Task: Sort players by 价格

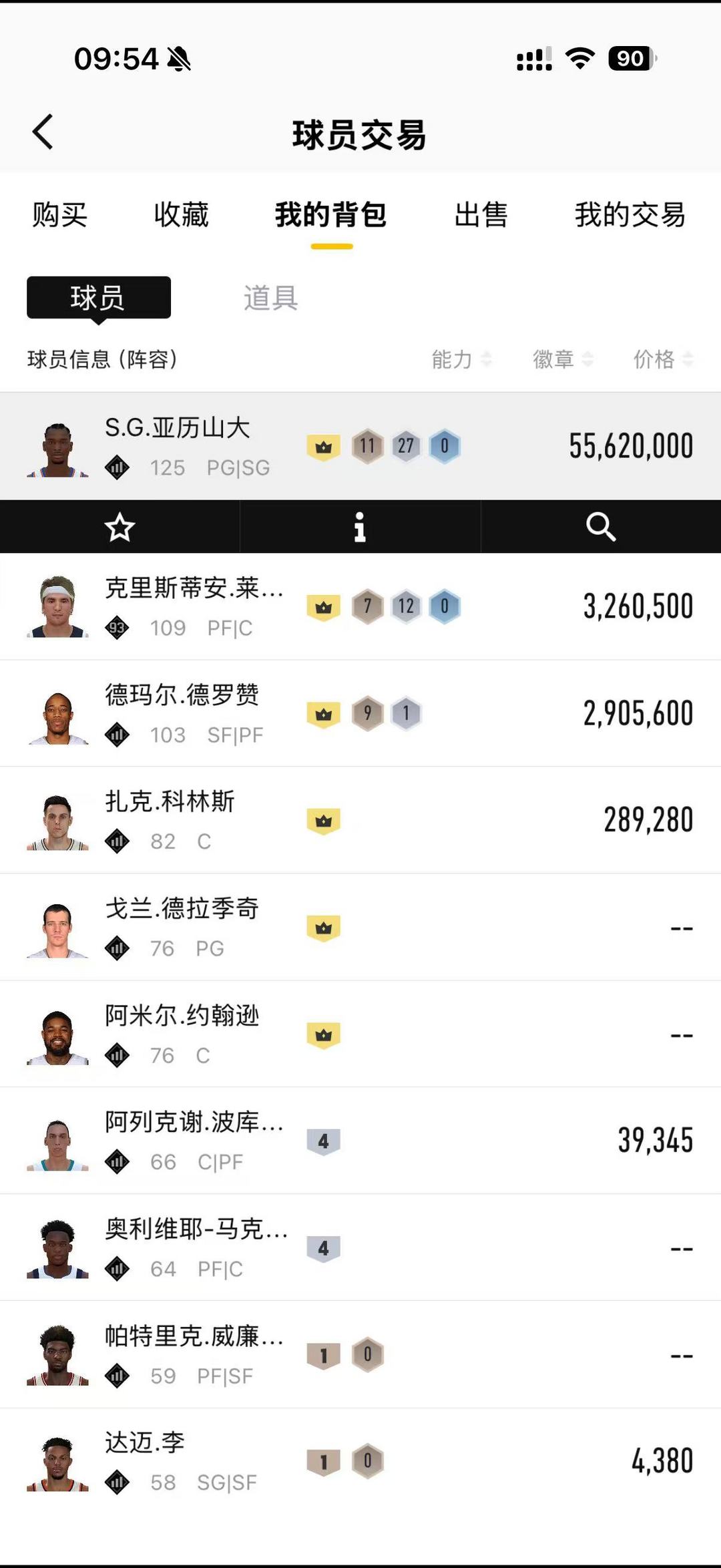Action: (663, 359)
